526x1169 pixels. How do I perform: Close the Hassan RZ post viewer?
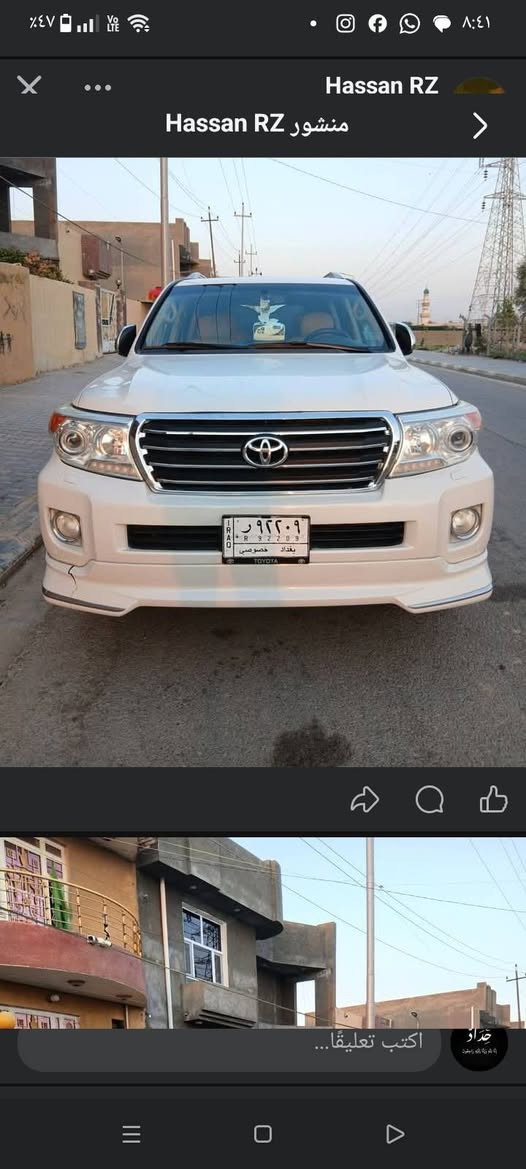29,85
